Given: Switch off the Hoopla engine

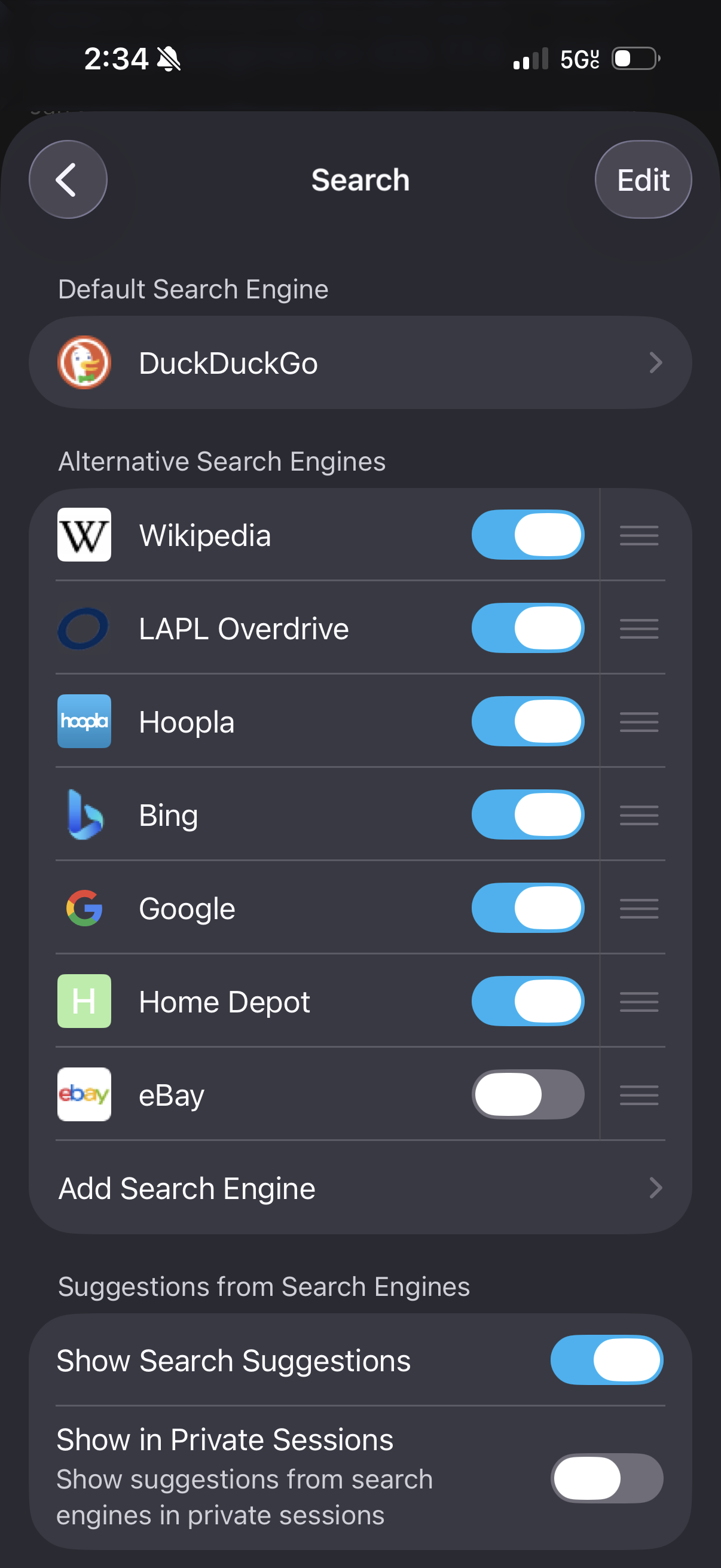Looking at the screenshot, I should tap(527, 721).
